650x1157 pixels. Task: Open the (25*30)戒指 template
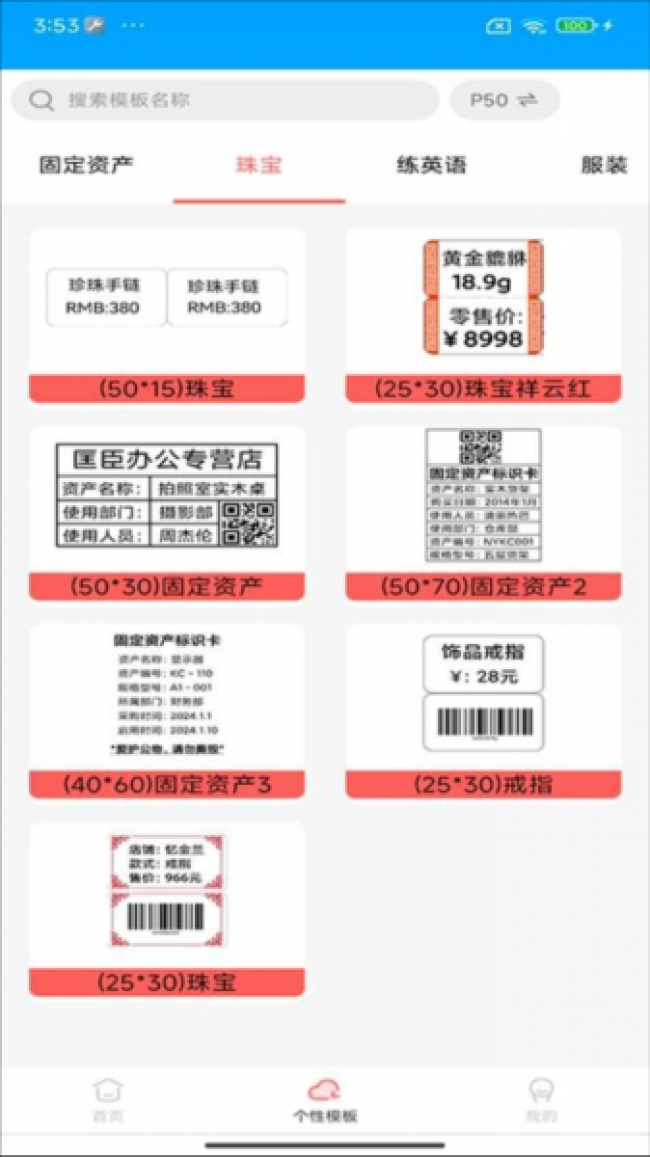483,711
